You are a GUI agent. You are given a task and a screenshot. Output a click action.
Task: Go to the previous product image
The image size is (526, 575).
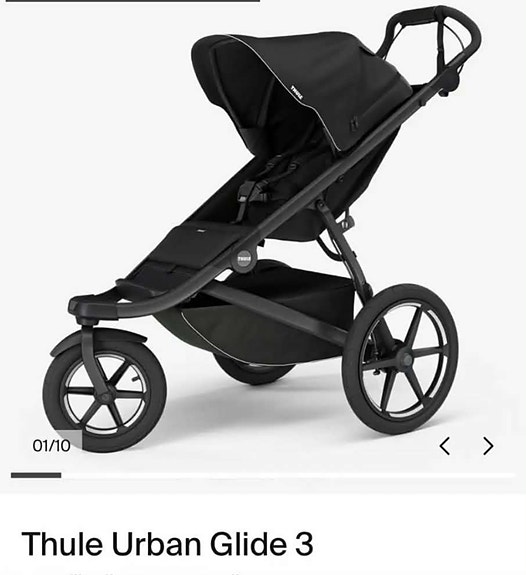445,446
